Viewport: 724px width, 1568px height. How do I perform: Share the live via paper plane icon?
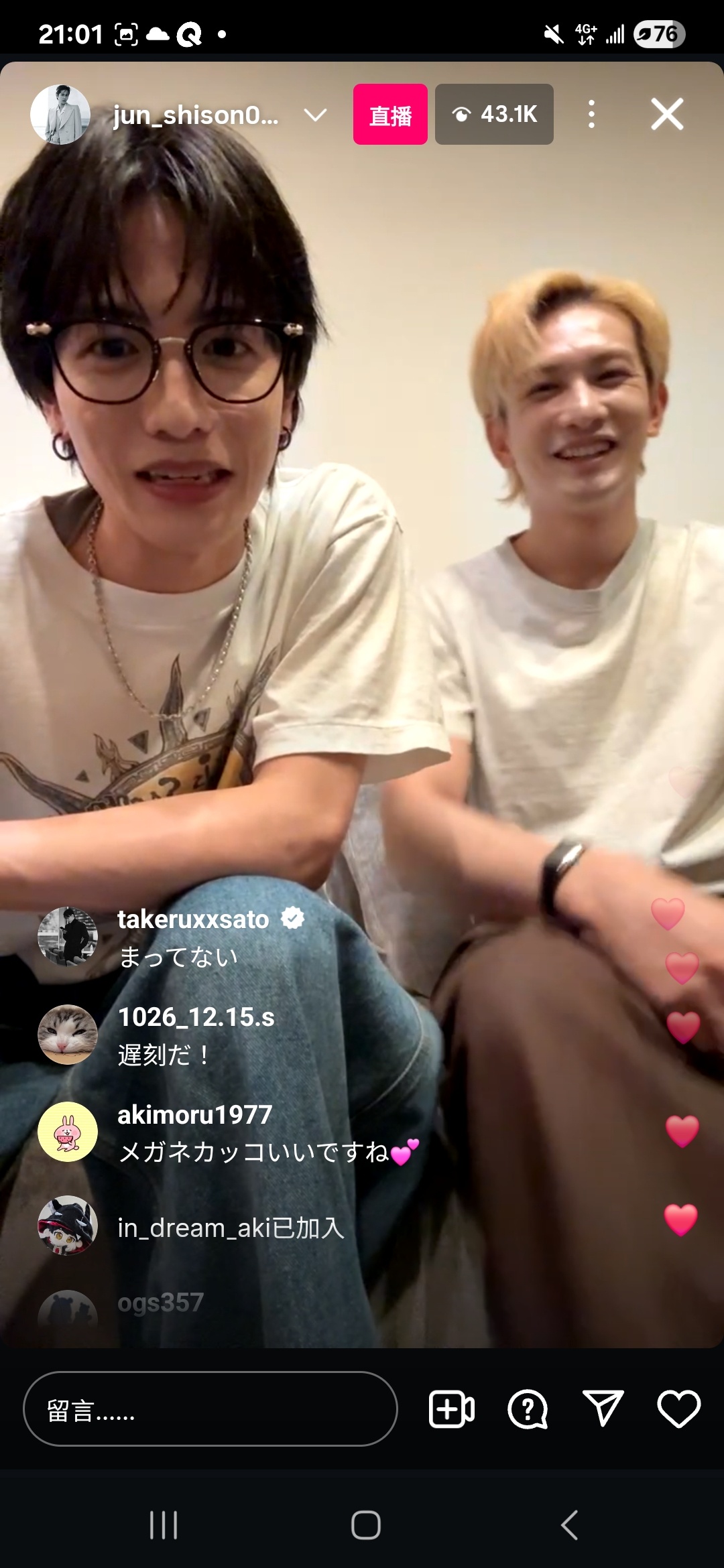pos(603,1408)
